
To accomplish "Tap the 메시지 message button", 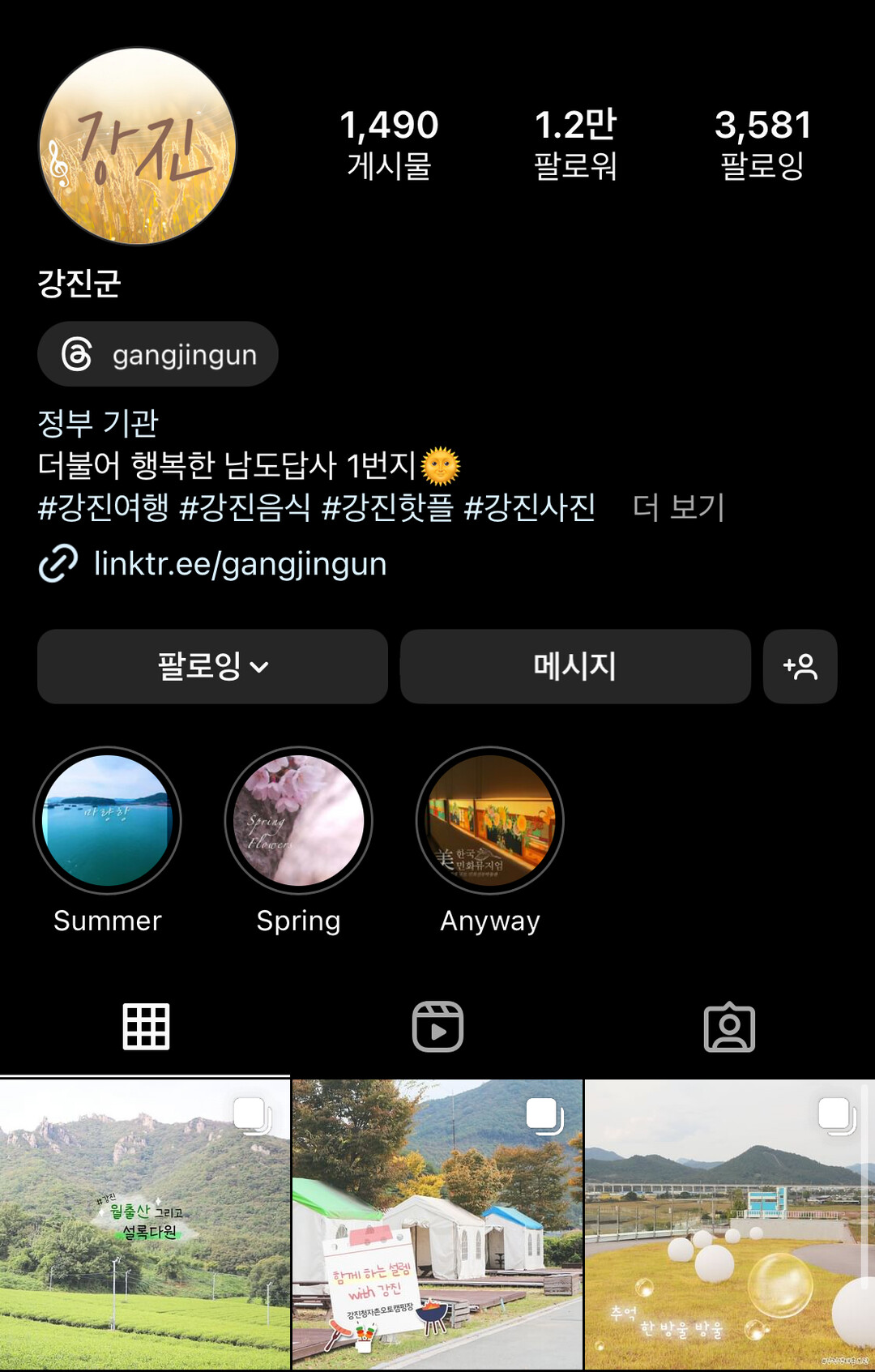I will coord(575,666).
